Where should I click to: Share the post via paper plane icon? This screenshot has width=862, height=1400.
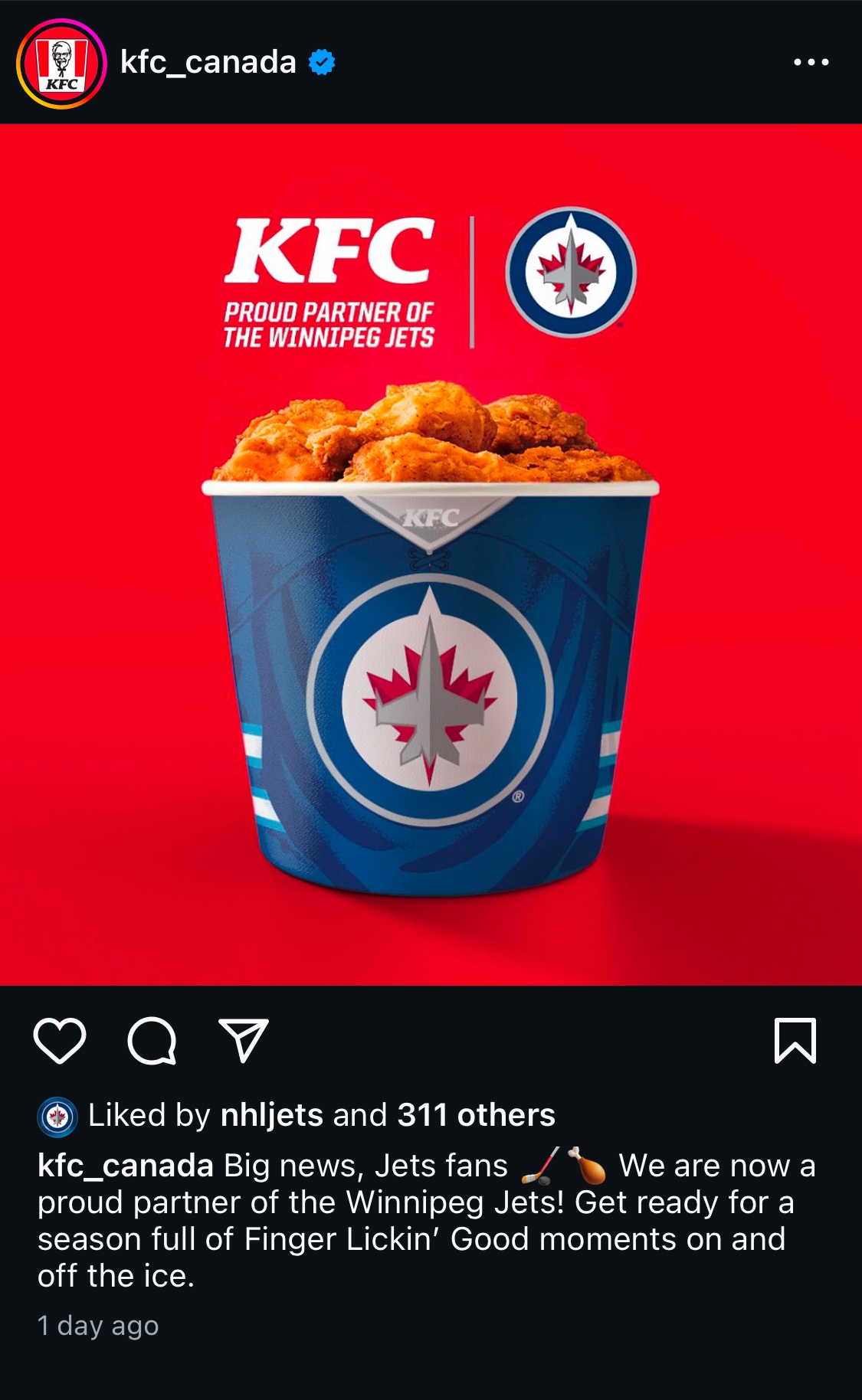pyautogui.click(x=244, y=1041)
